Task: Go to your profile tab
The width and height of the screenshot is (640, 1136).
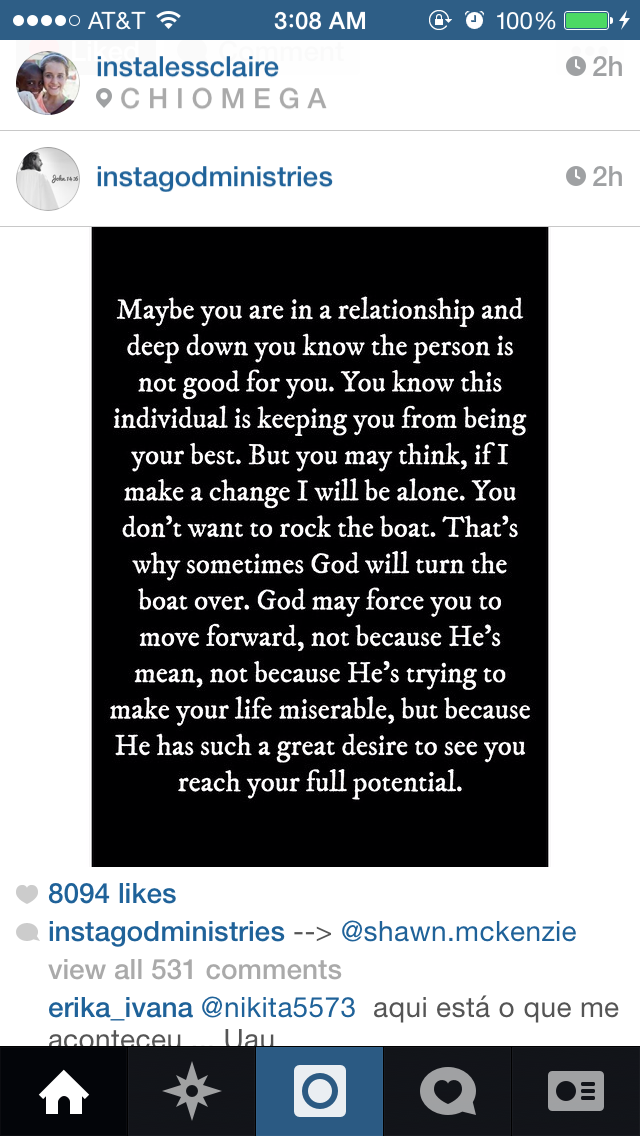Action: click(x=576, y=1091)
